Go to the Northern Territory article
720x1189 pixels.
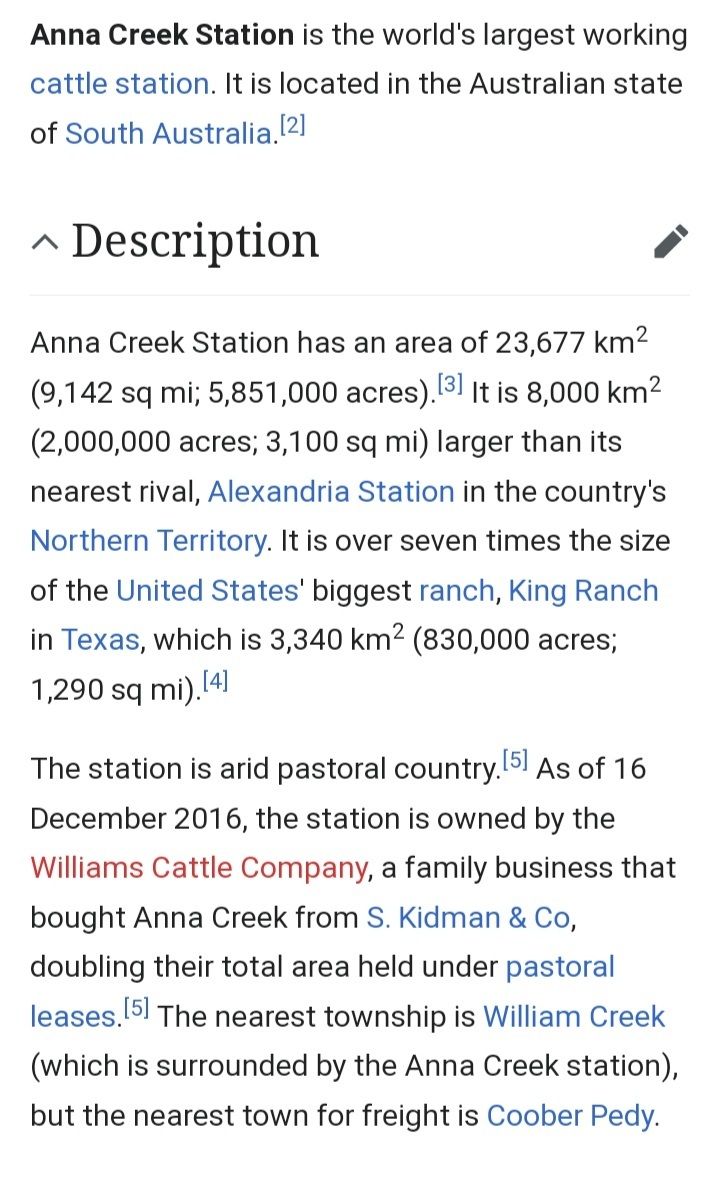[x=148, y=541]
